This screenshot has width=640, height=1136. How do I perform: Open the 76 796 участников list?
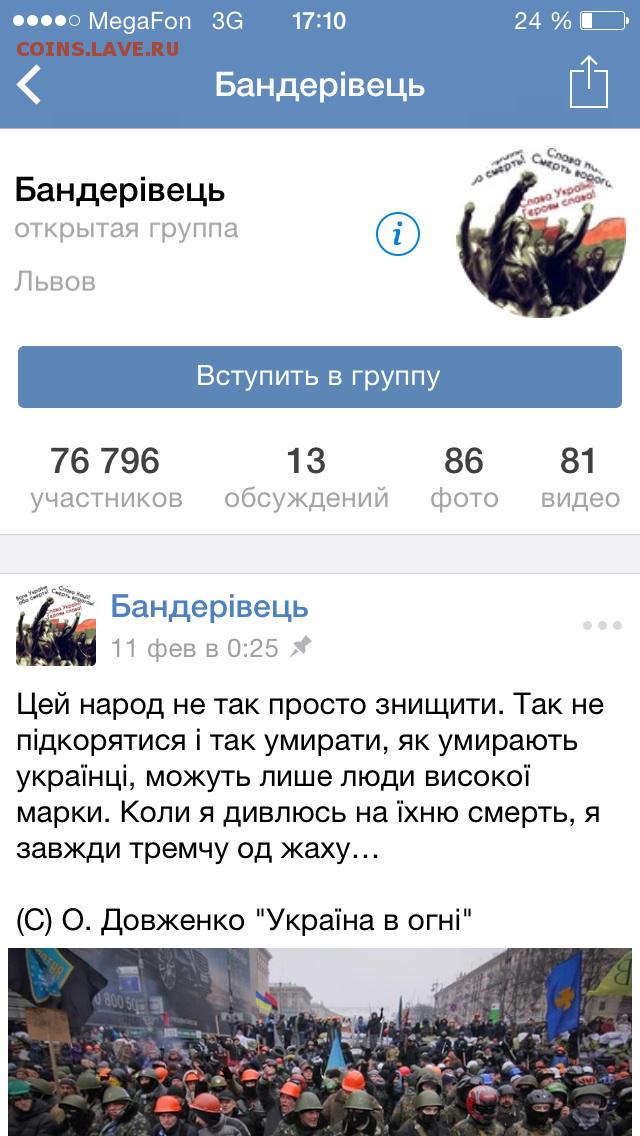(106, 477)
